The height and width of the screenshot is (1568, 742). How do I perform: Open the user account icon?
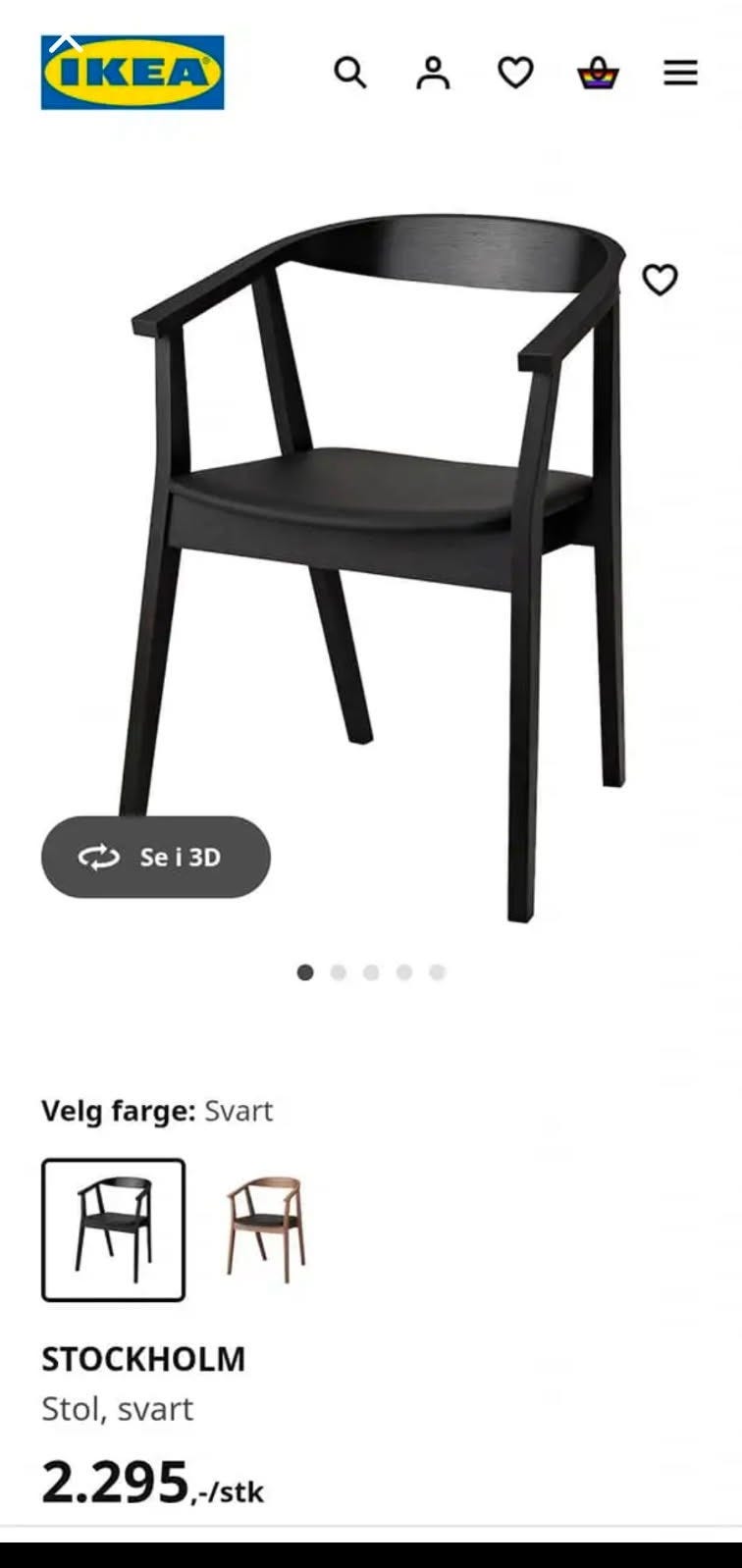433,73
